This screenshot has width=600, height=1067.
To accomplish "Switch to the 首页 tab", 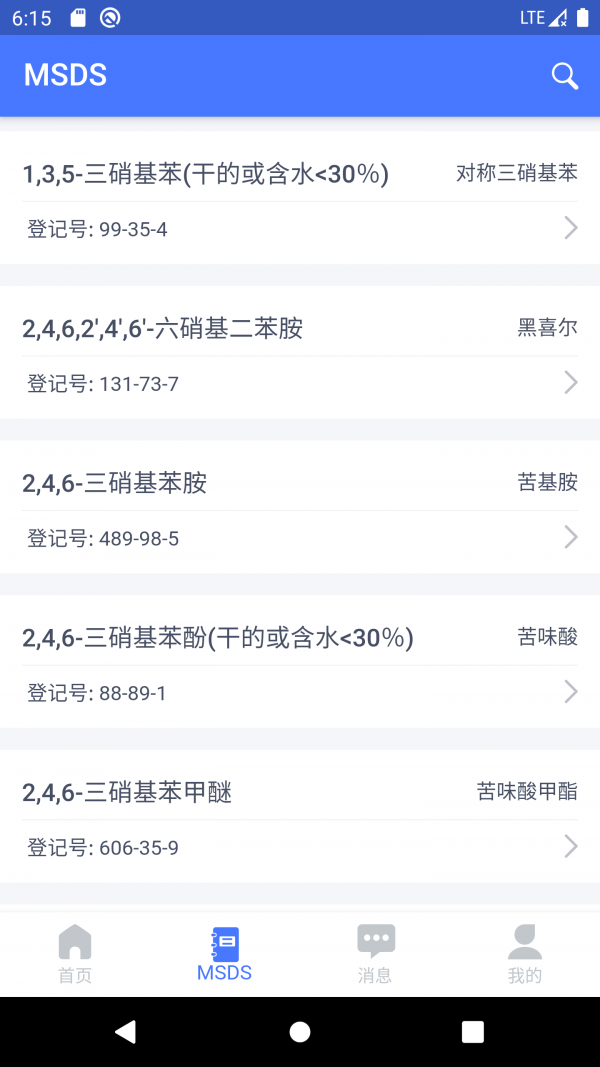I will pos(75,954).
